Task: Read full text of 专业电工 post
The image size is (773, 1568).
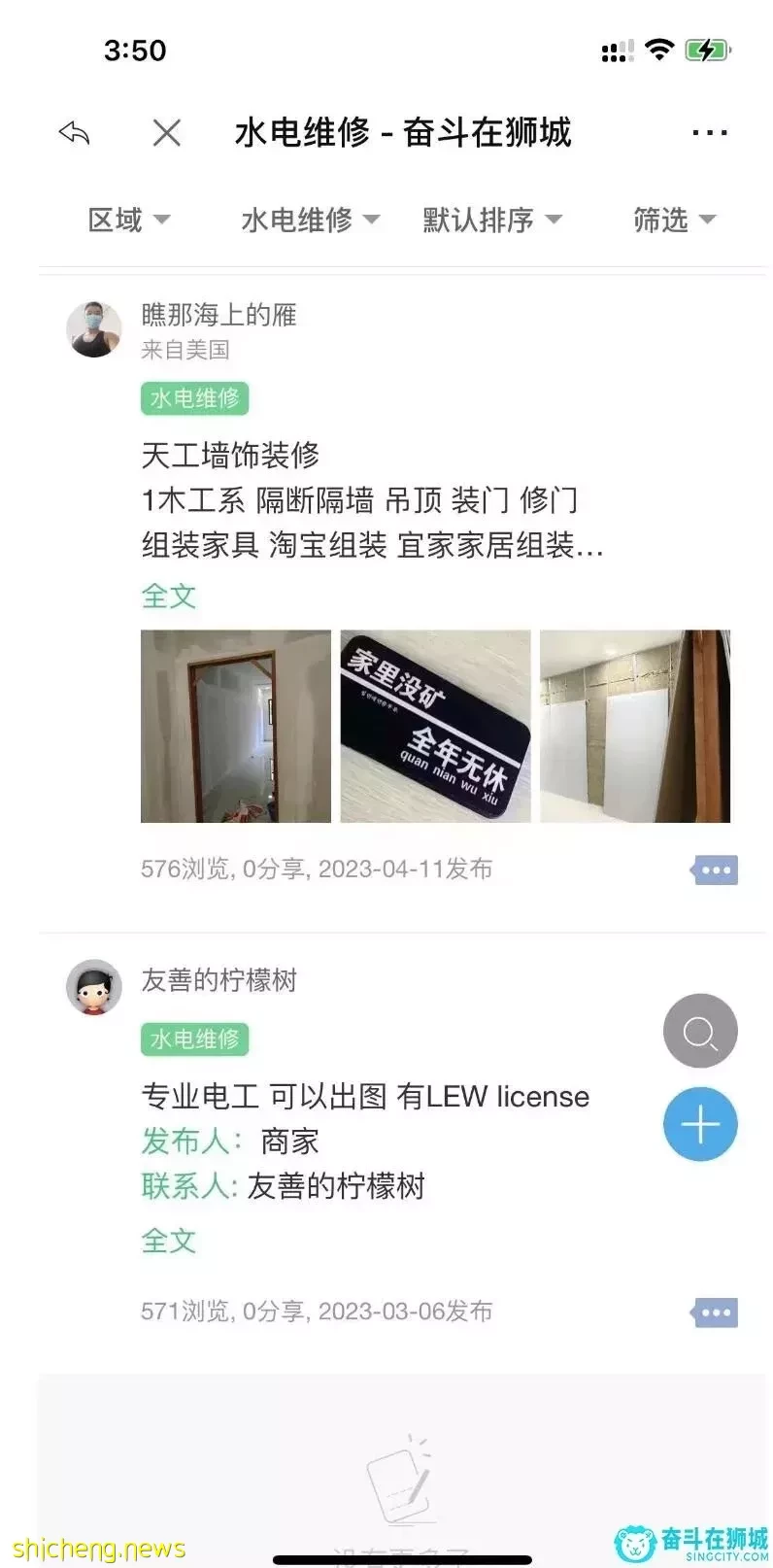Action: [169, 1241]
